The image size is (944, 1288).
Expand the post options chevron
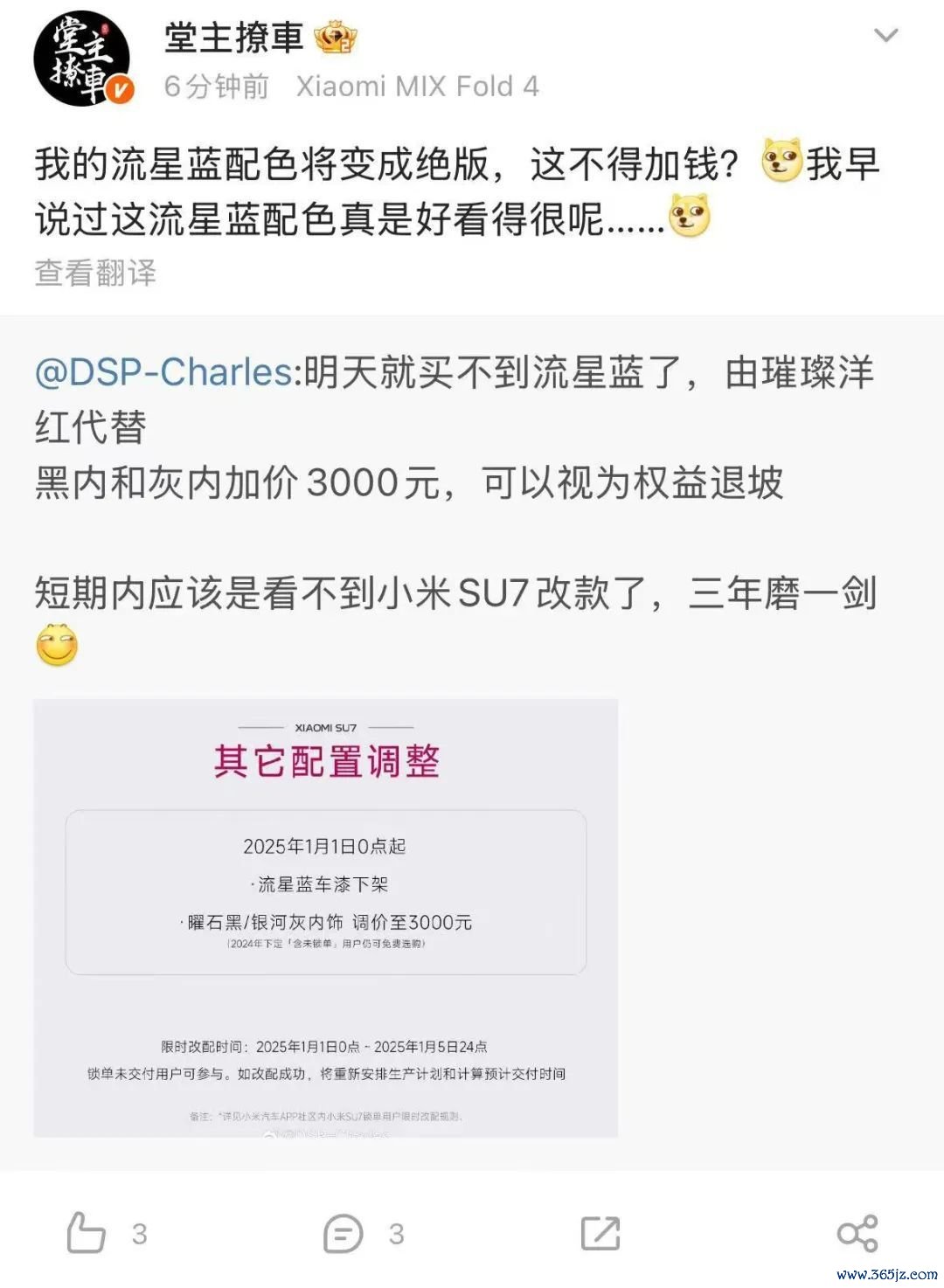885,36
